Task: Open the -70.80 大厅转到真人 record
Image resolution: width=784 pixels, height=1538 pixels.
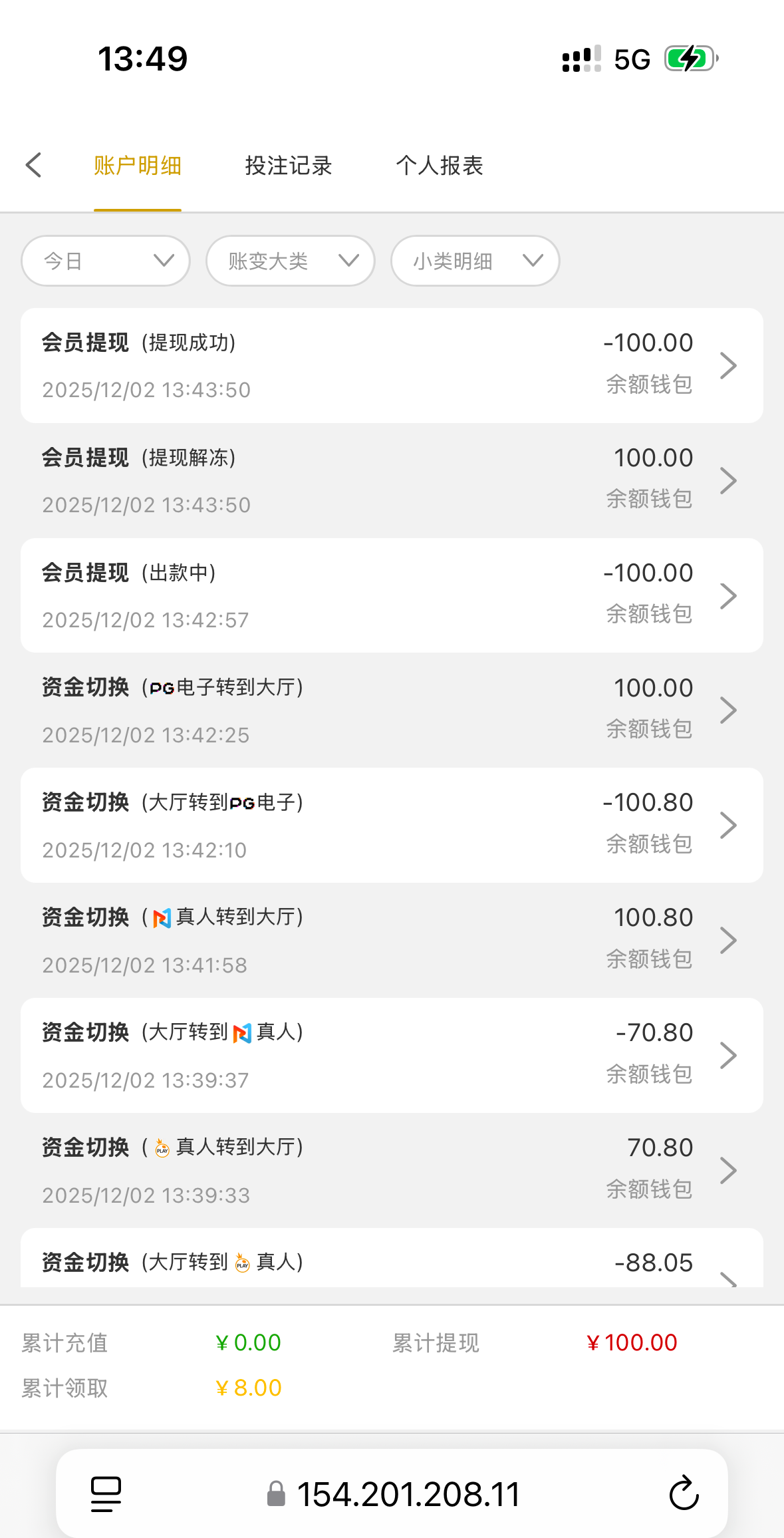Action: click(x=392, y=1056)
